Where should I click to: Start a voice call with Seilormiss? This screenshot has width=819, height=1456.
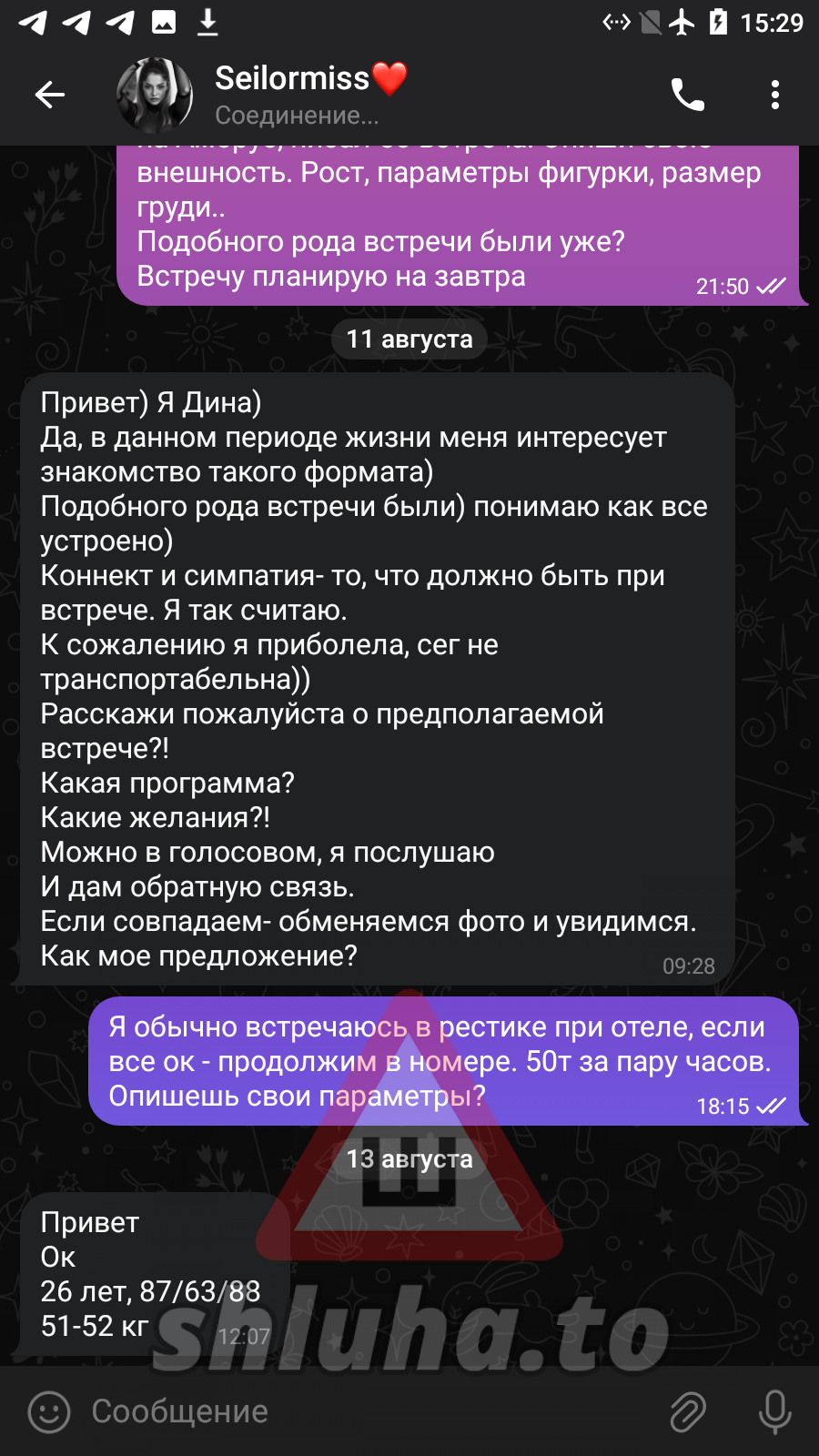[688, 95]
